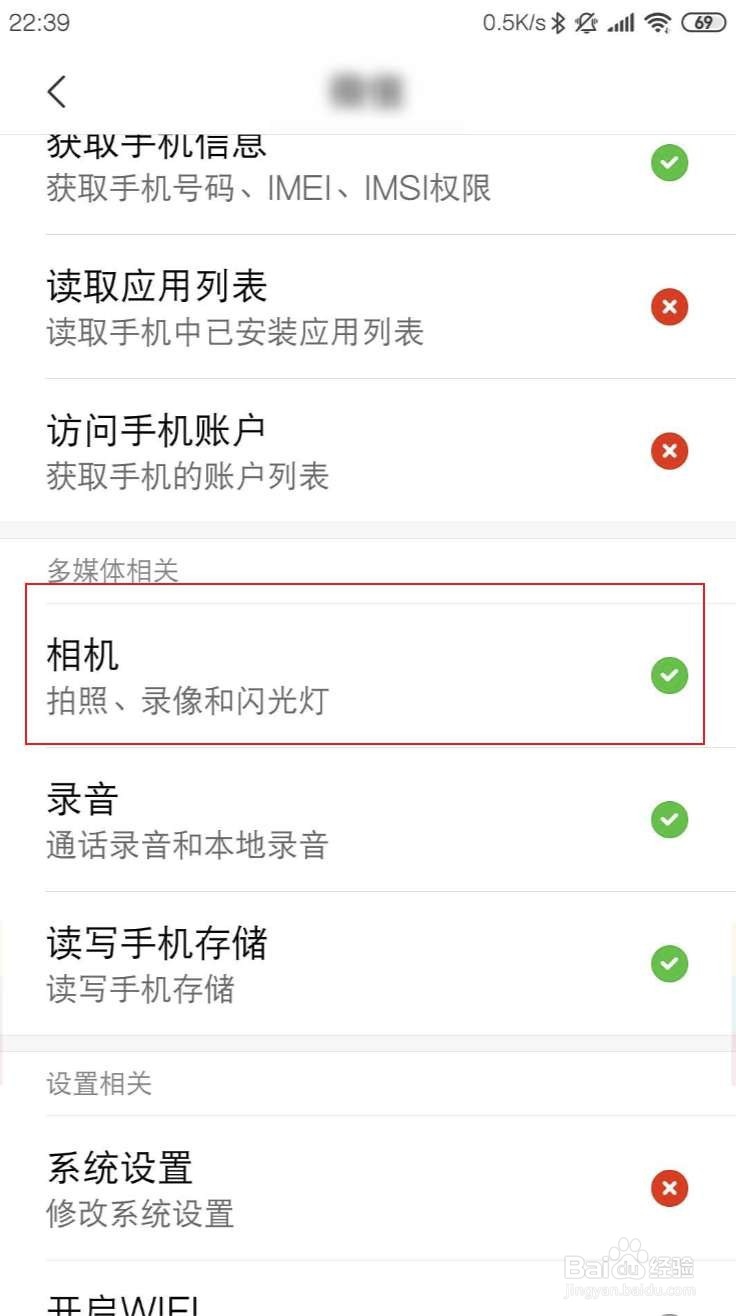Open the 获取手机信息 permission details
This screenshot has width=736, height=1316.
tap(300, 167)
